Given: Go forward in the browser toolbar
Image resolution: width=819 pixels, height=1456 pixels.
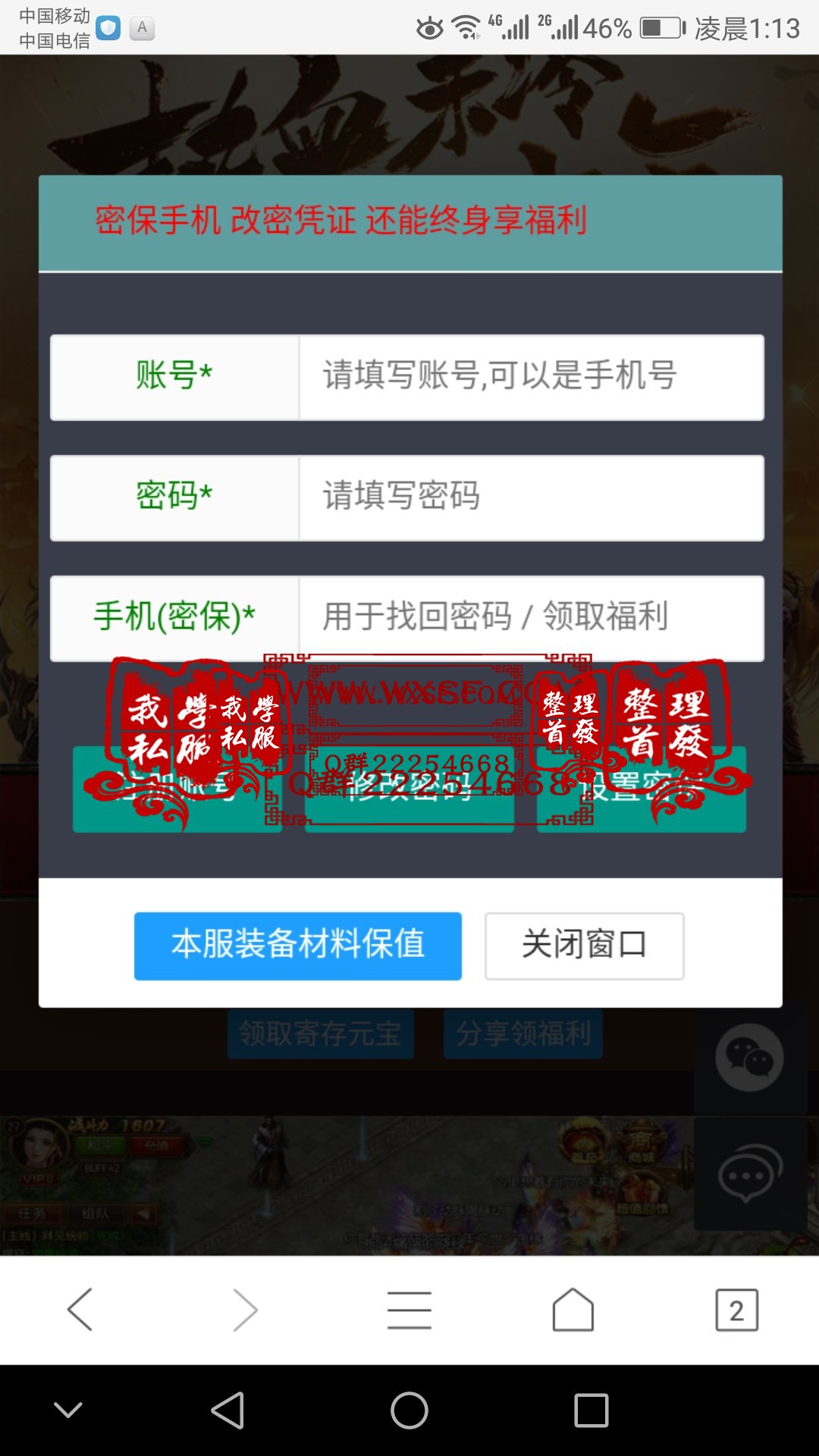Looking at the screenshot, I should (x=245, y=1310).
